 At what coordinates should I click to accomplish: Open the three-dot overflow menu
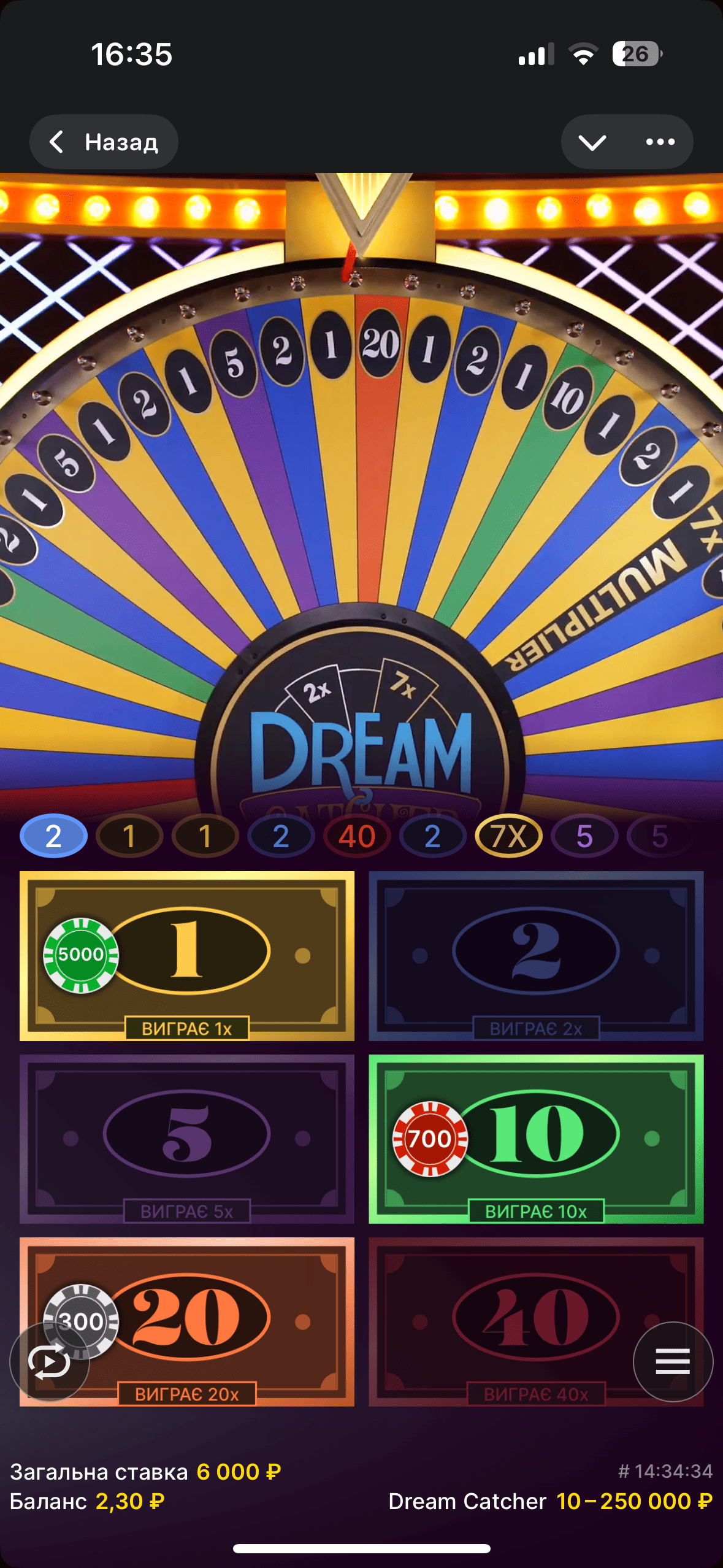pos(660,142)
